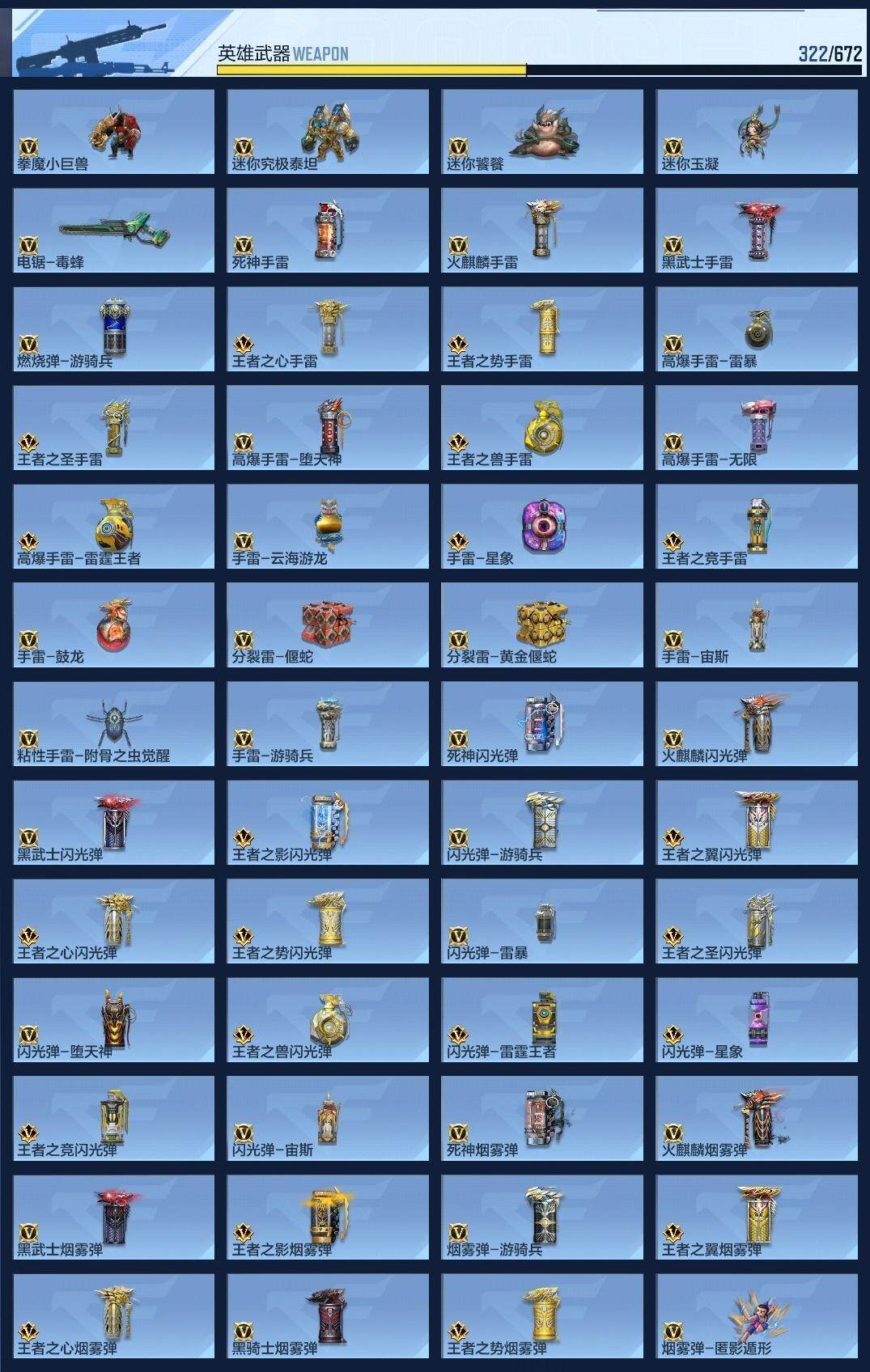
Task: Open 闪光弹-堕天神 item
Action: tap(114, 1020)
